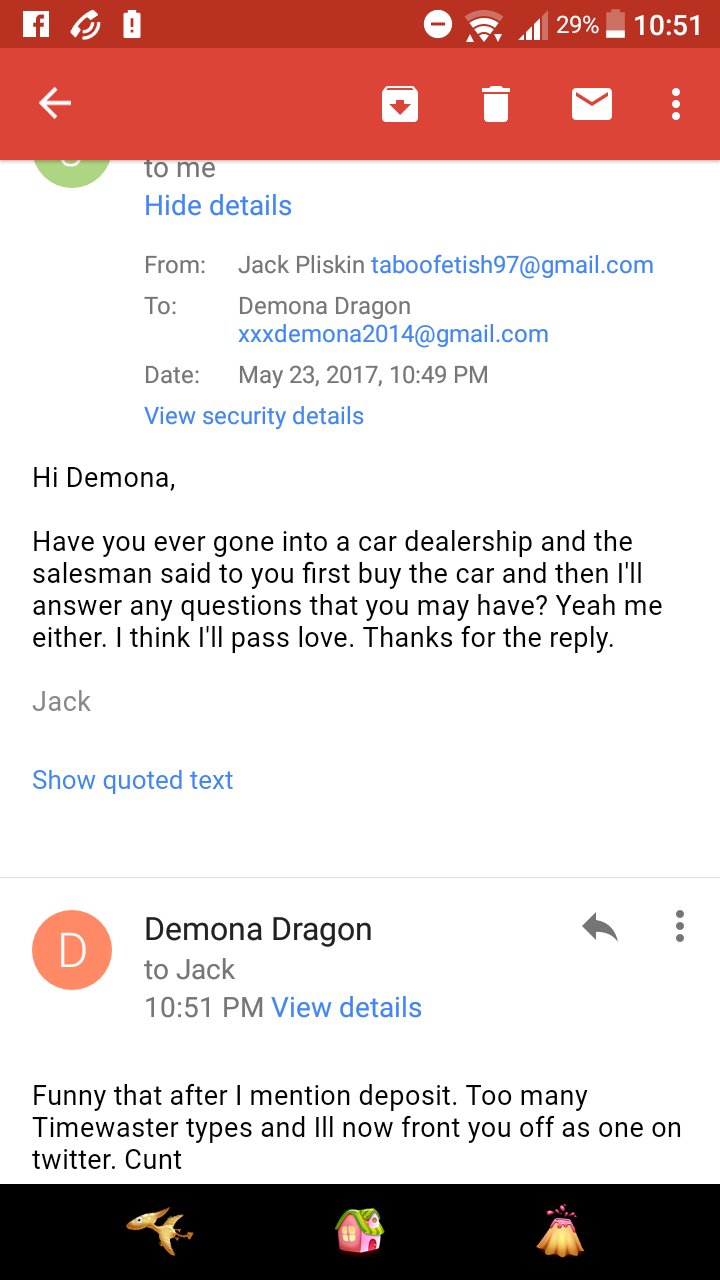
Task: Open the taboofetish97@gmail.com address link
Action: point(512,265)
